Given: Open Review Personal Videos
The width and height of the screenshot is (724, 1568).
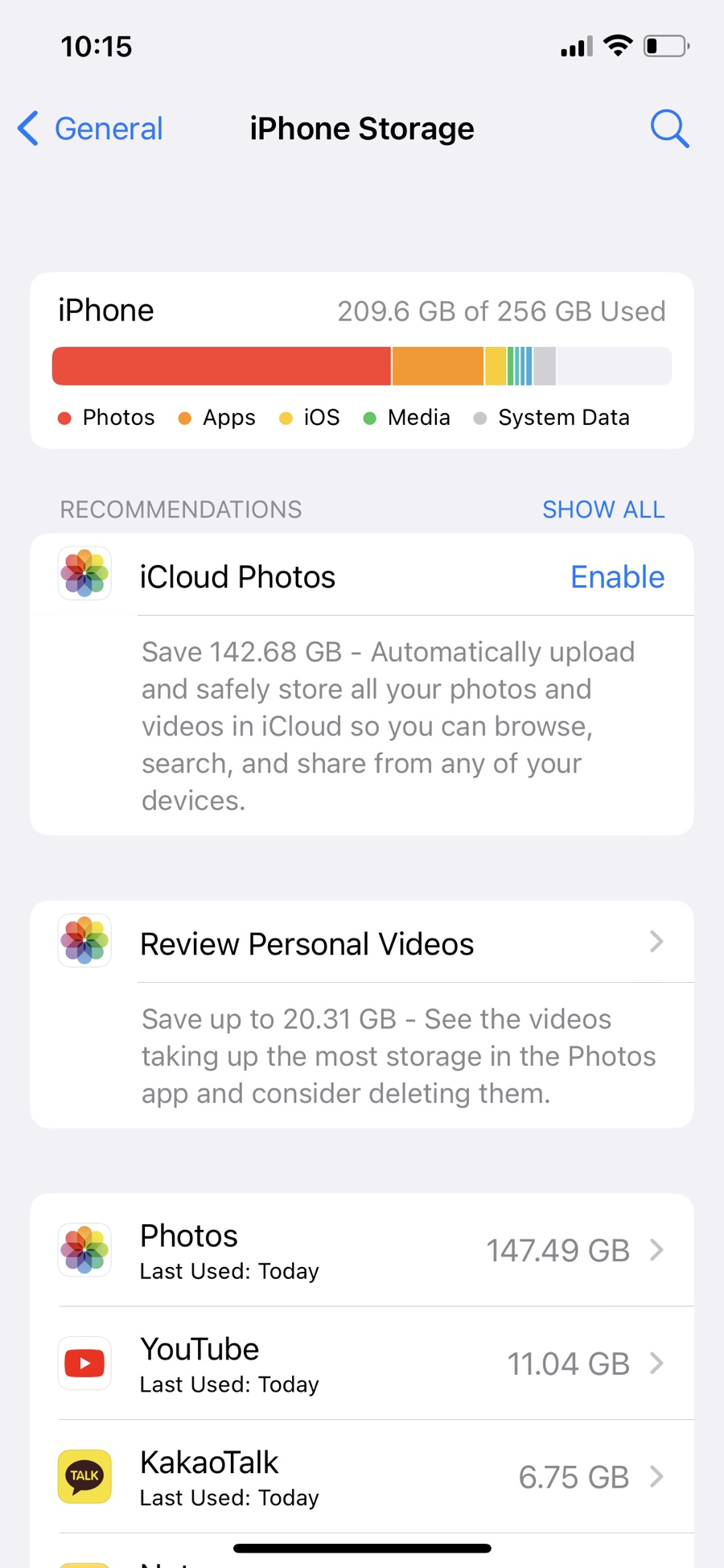Looking at the screenshot, I should (362, 943).
